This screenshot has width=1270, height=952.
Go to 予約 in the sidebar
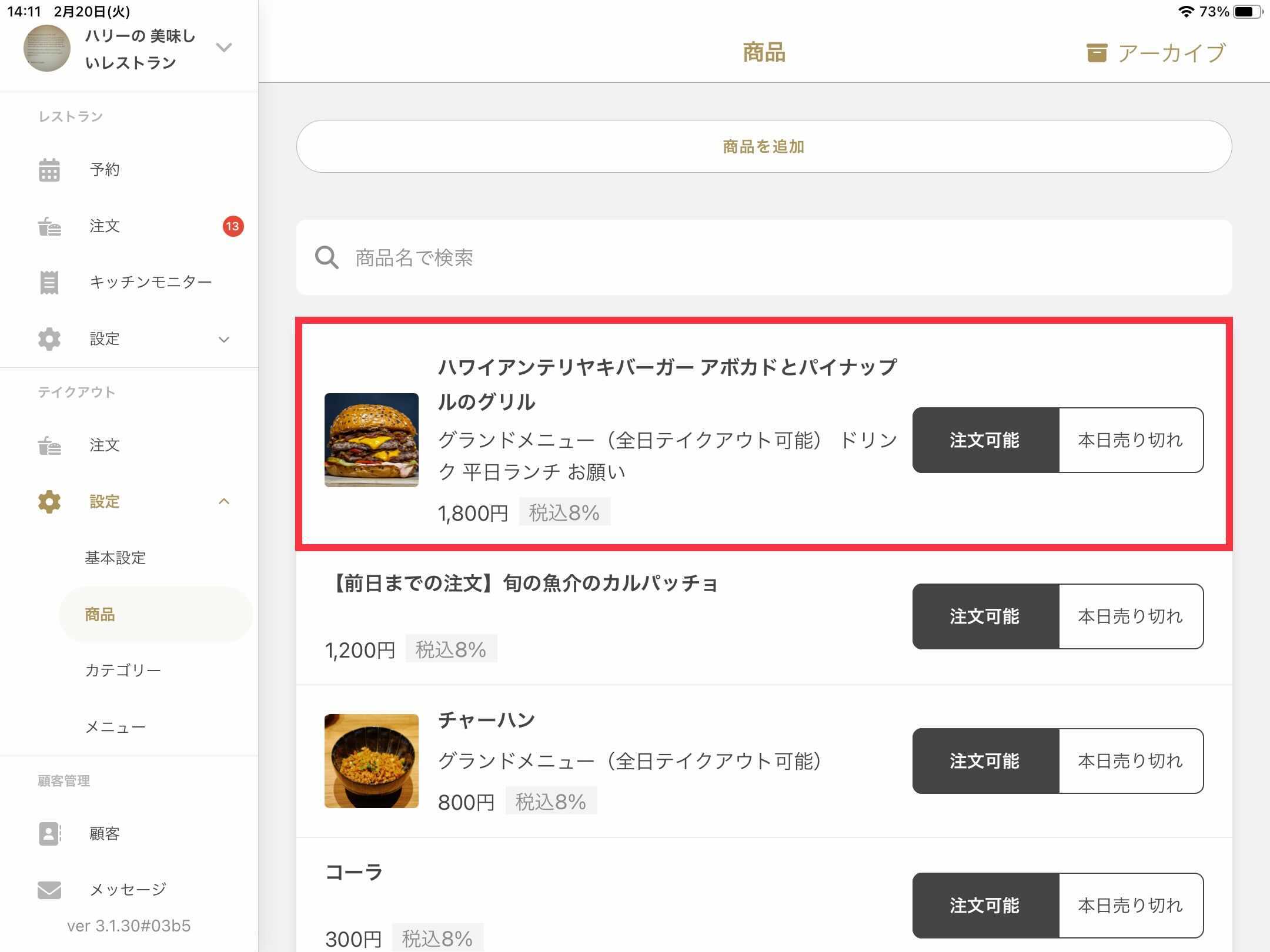(105, 170)
